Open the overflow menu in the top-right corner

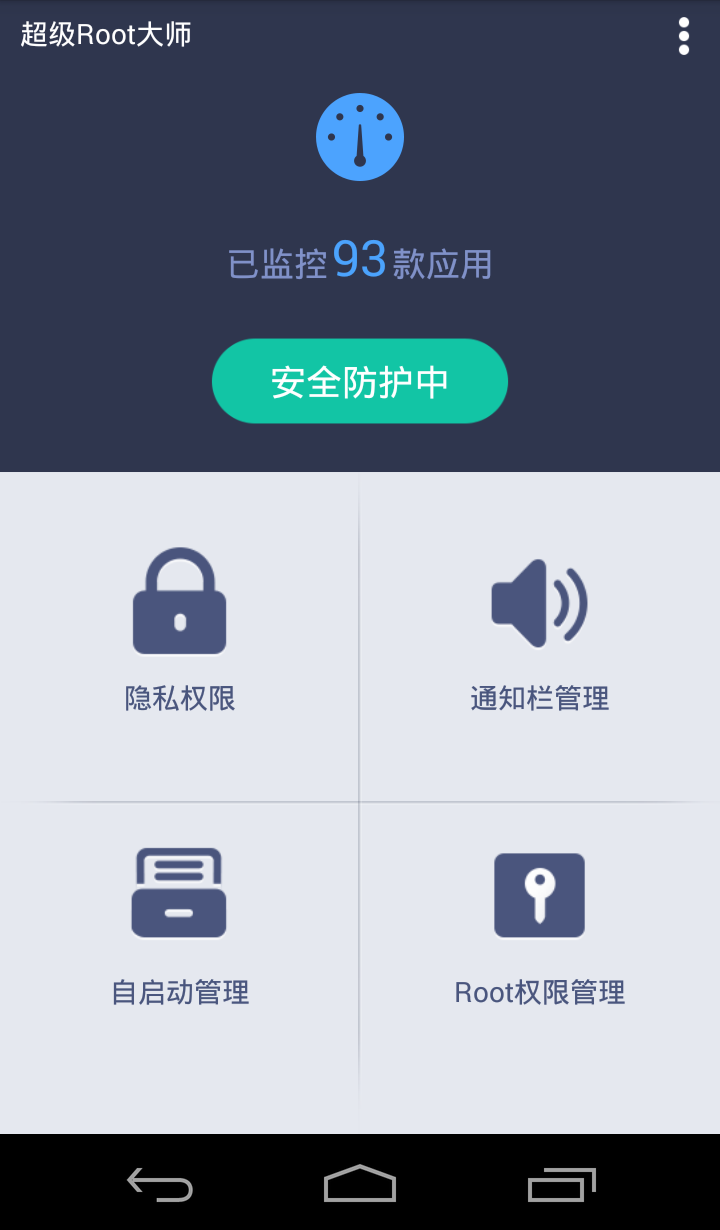[x=684, y=36]
